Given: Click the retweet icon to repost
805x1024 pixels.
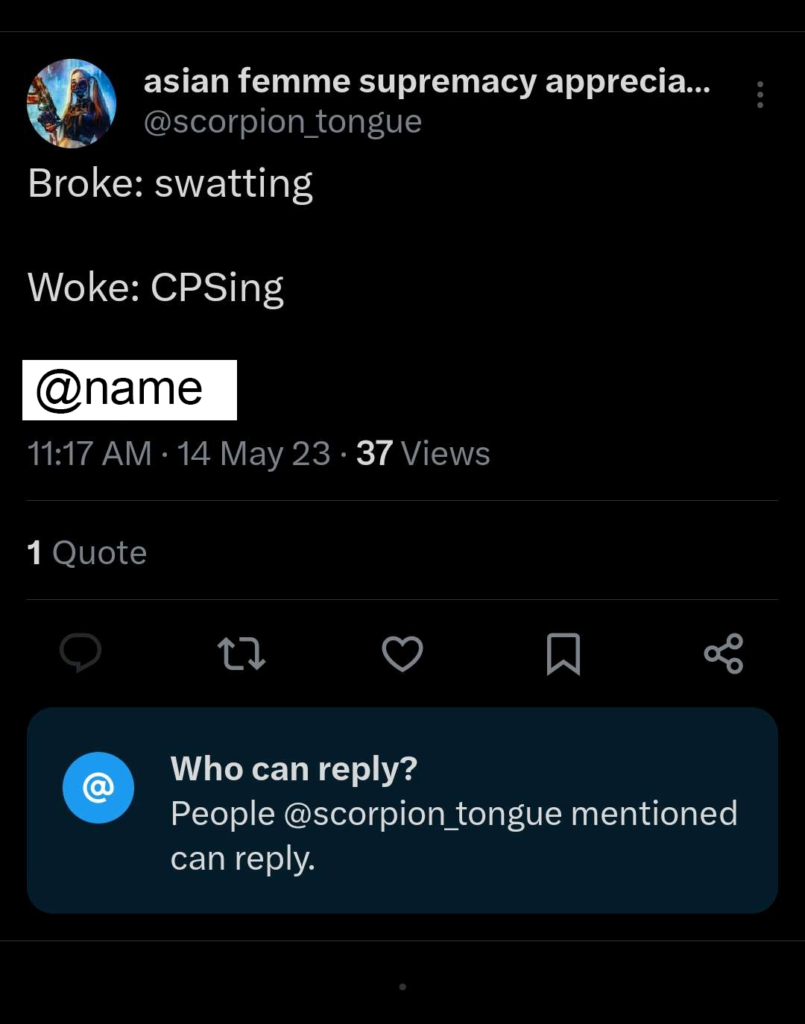Looking at the screenshot, I should [x=241, y=654].
